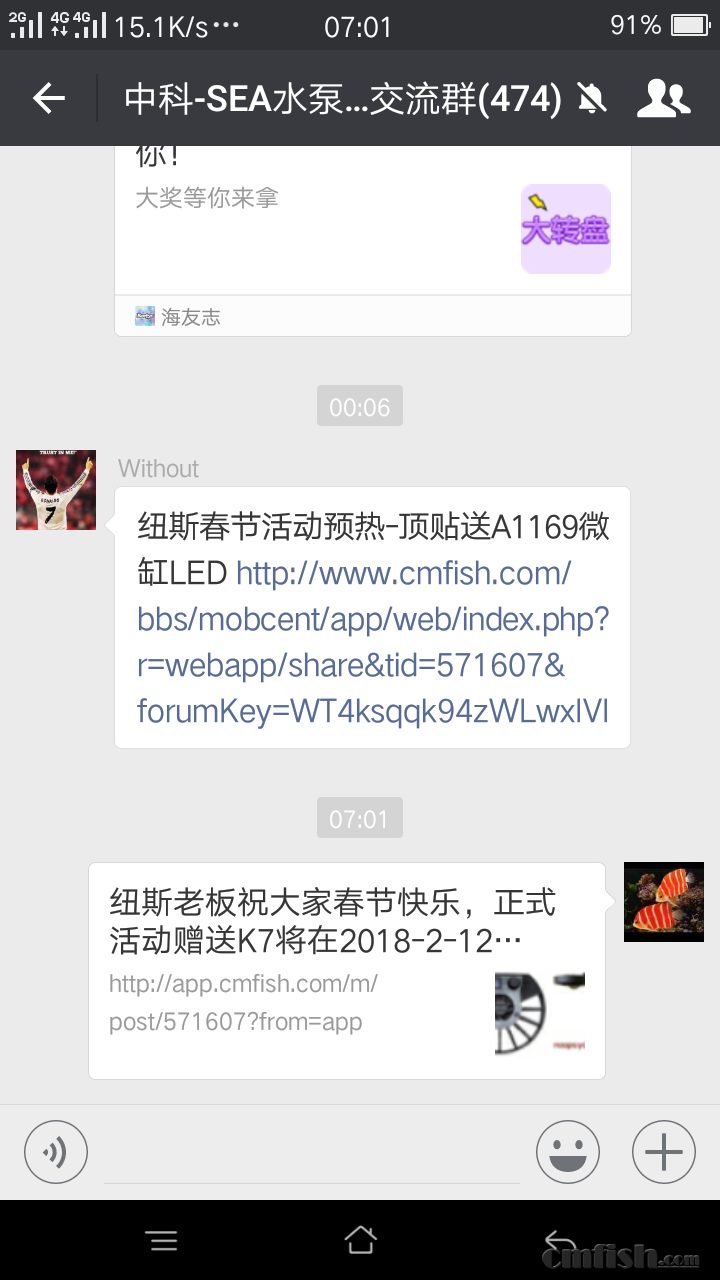Go back from the group chat
The height and width of the screenshot is (1280, 720).
coord(48,98)
